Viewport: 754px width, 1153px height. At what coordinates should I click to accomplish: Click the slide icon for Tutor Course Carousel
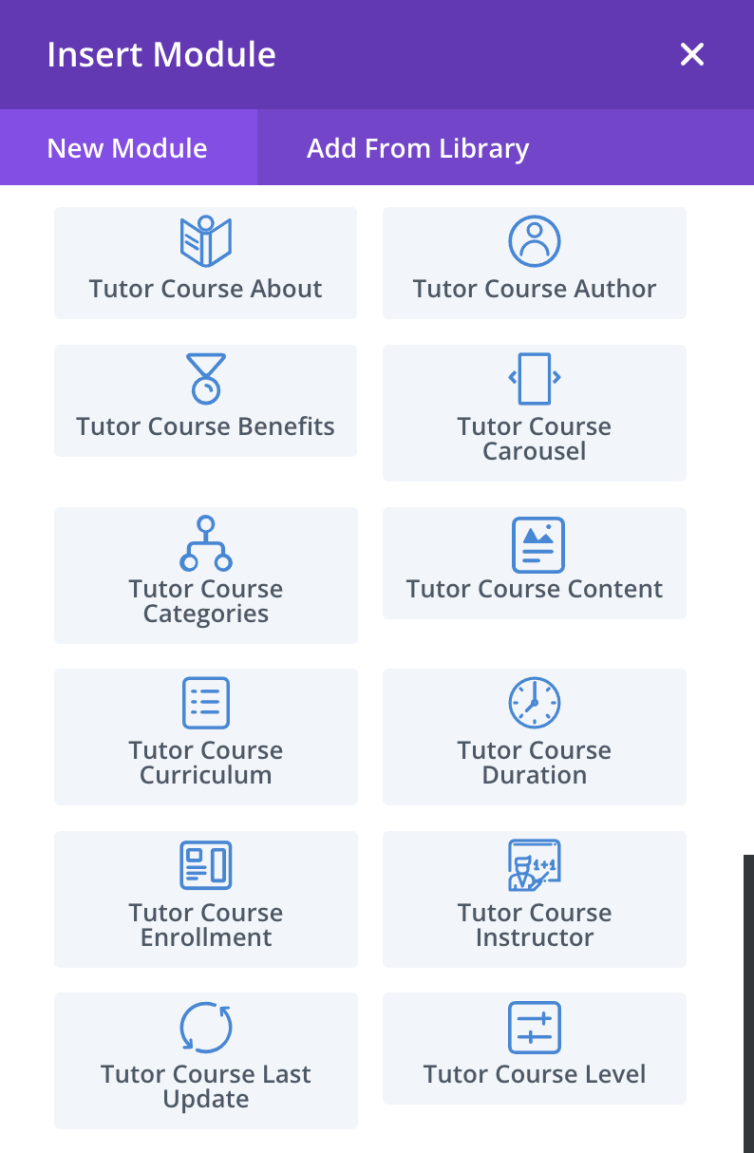[534, 378]
